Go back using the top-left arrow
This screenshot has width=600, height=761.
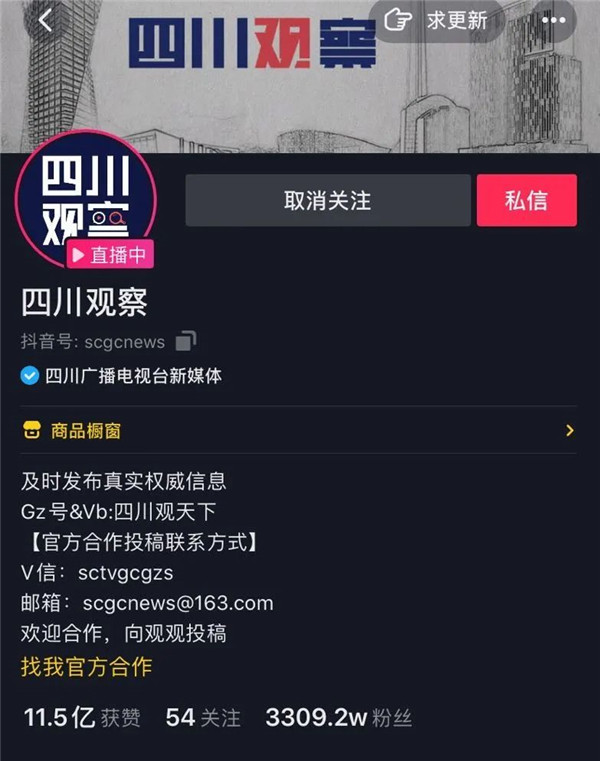45,21
